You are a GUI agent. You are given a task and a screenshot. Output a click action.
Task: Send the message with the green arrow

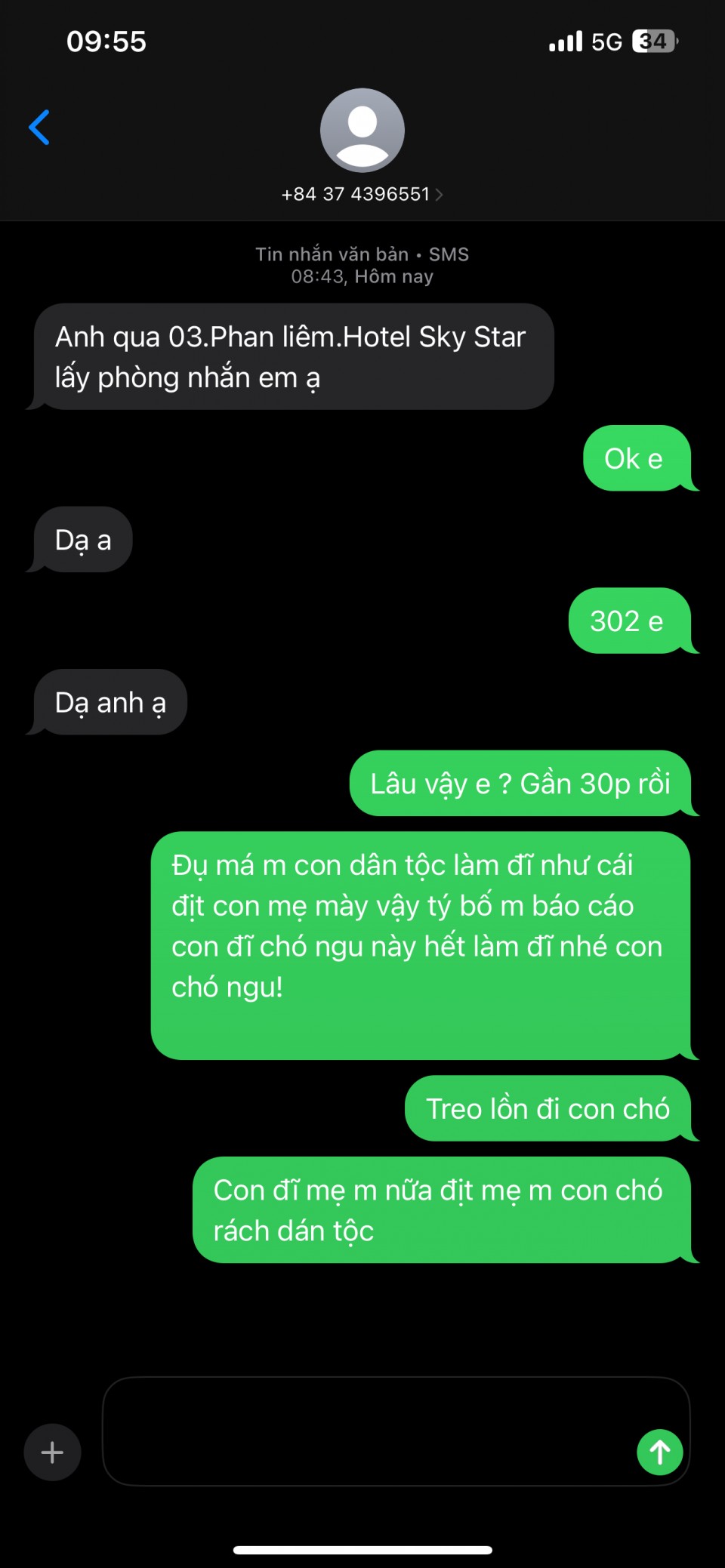pyautogui.click(x=659, y=1452)
